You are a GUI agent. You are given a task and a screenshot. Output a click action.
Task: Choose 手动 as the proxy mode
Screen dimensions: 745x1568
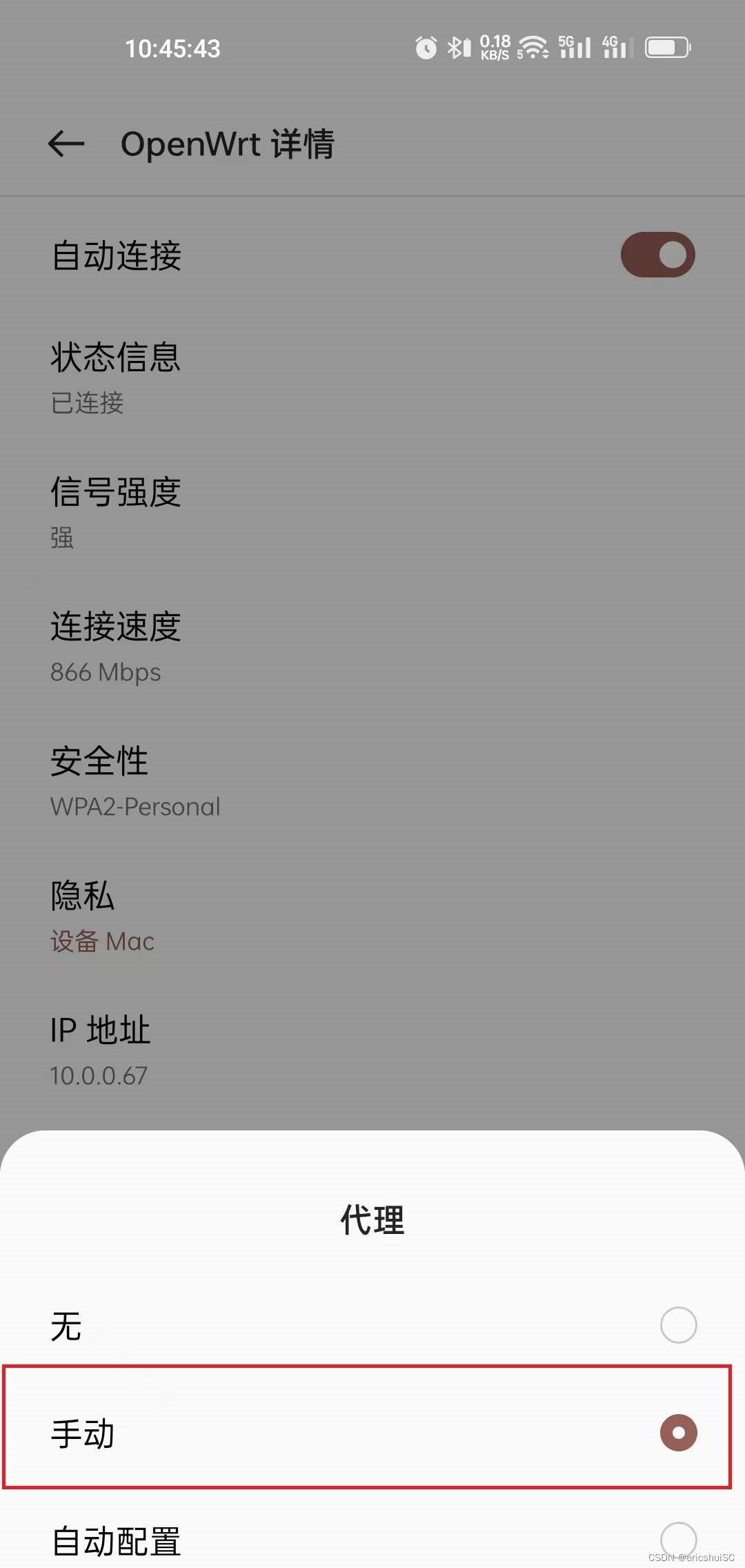(x=372, y=1433)
